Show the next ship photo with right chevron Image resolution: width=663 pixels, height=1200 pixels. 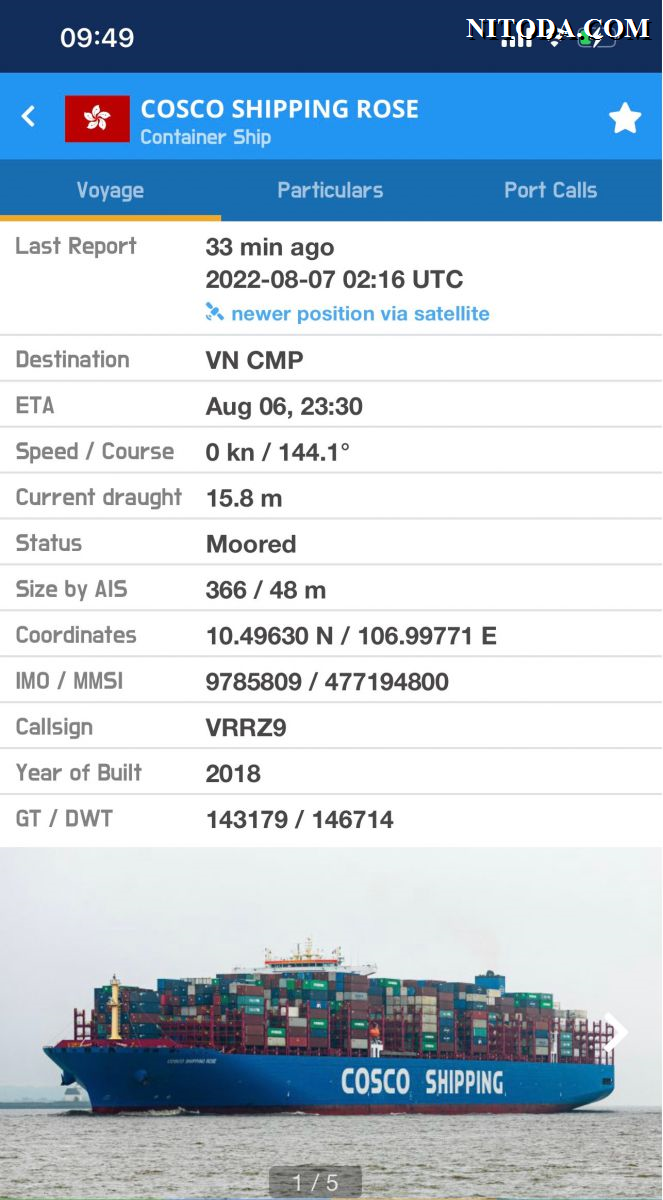tap(616, 1032)
